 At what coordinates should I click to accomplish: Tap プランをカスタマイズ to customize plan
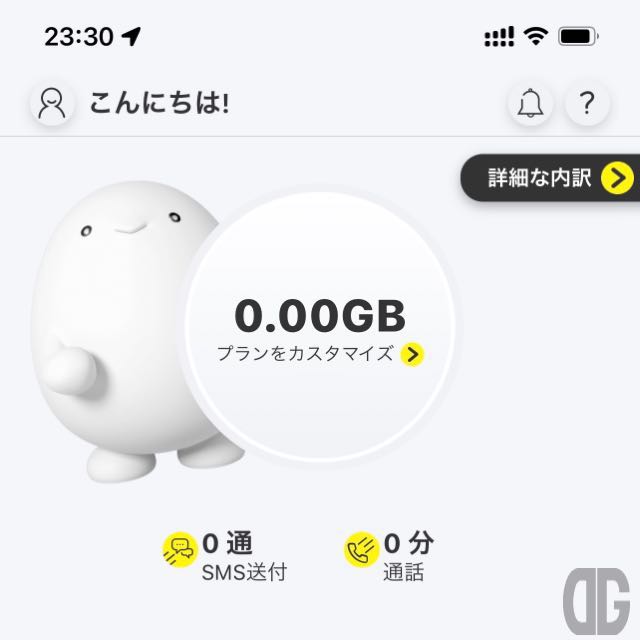pos(320,353)
